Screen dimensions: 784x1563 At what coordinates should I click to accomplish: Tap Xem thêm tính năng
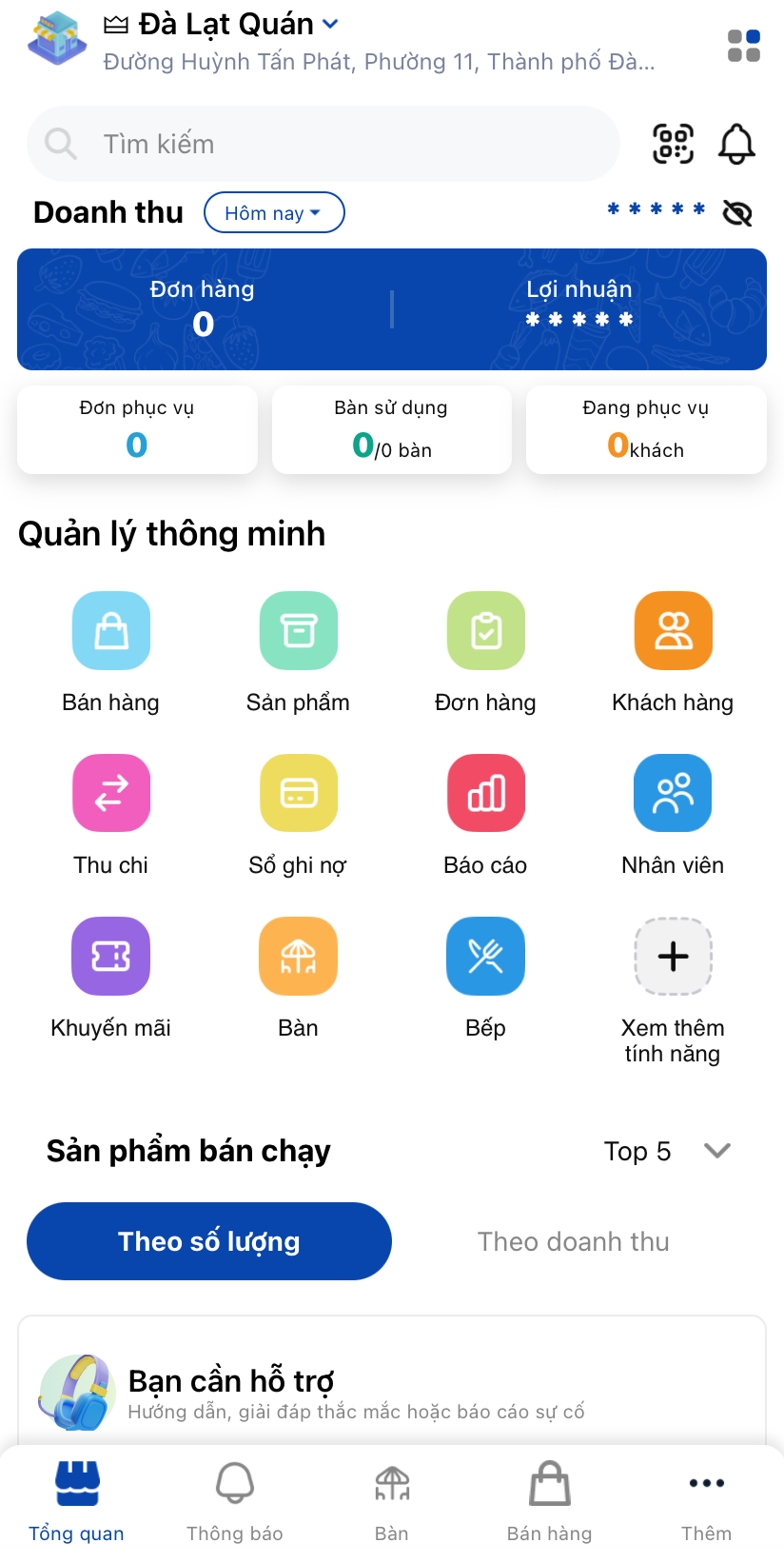pos(673,956)
